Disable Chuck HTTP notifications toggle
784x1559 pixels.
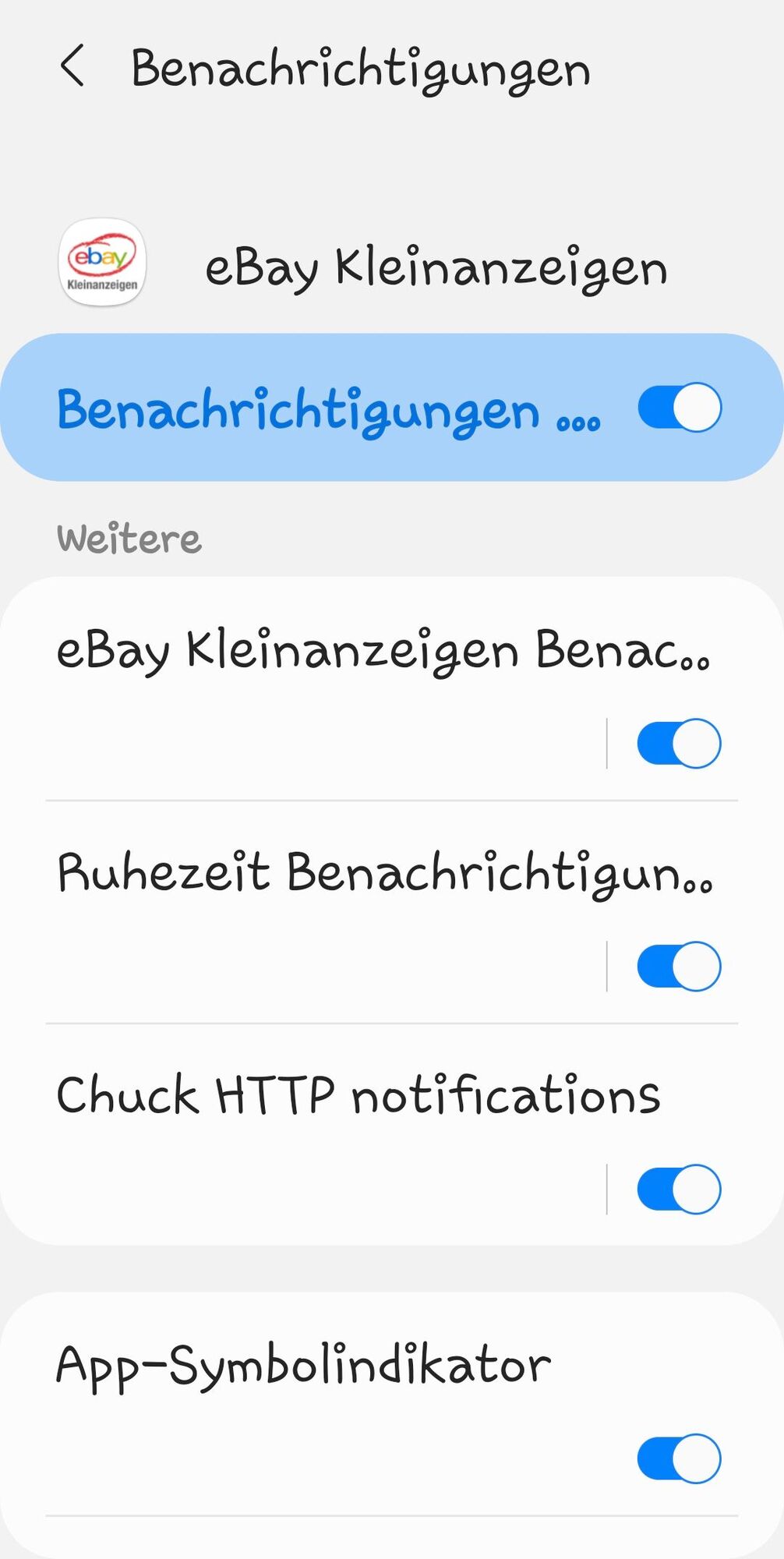(x=679, y=1190)
